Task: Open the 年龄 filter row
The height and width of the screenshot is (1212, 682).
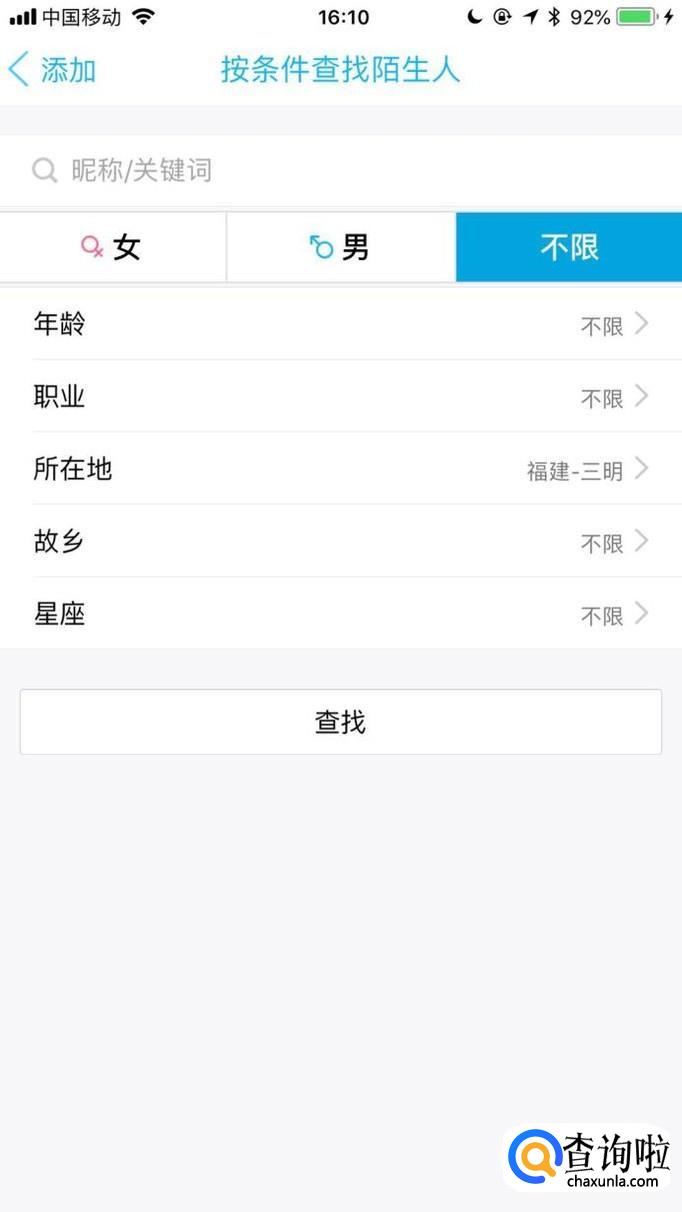Action: 340,324
